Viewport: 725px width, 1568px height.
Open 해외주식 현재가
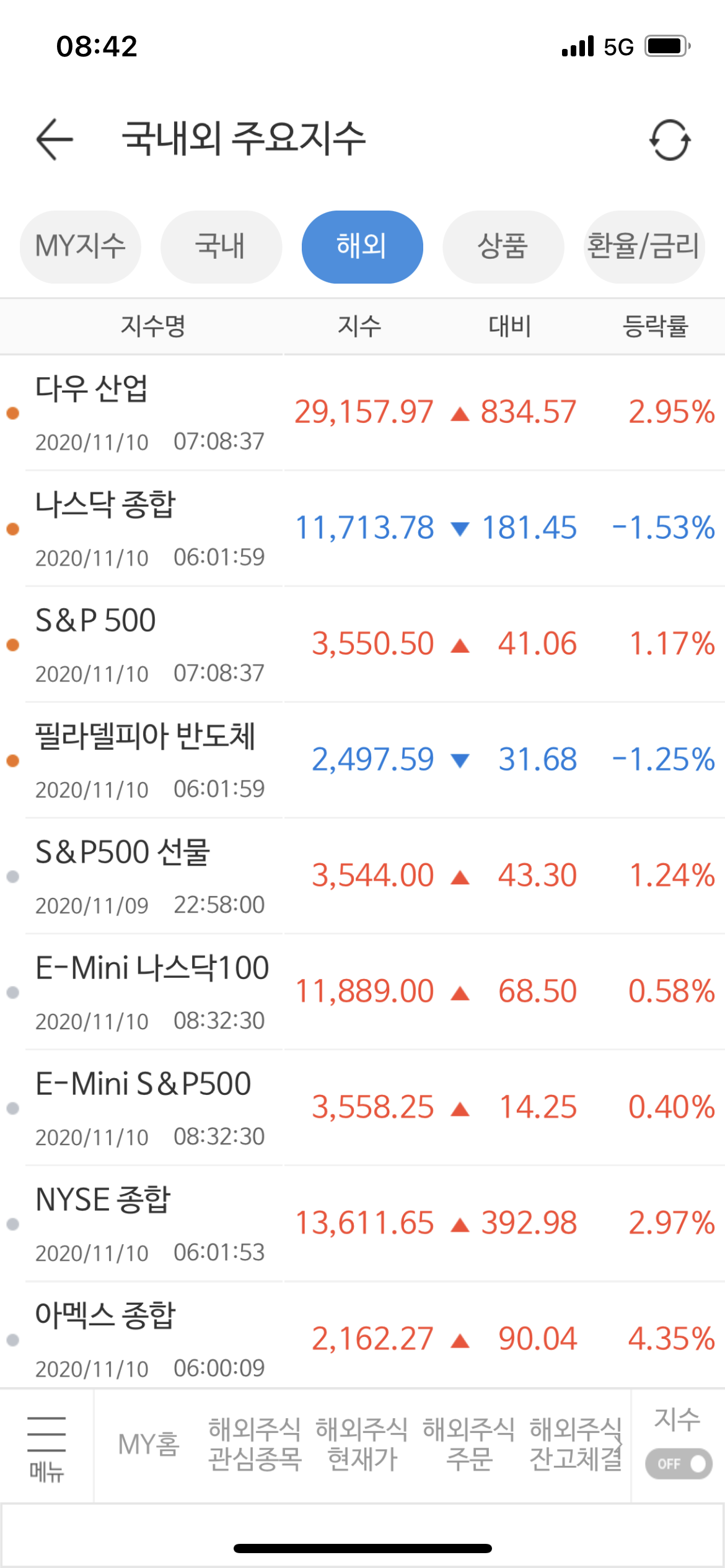coord(362,1444)
